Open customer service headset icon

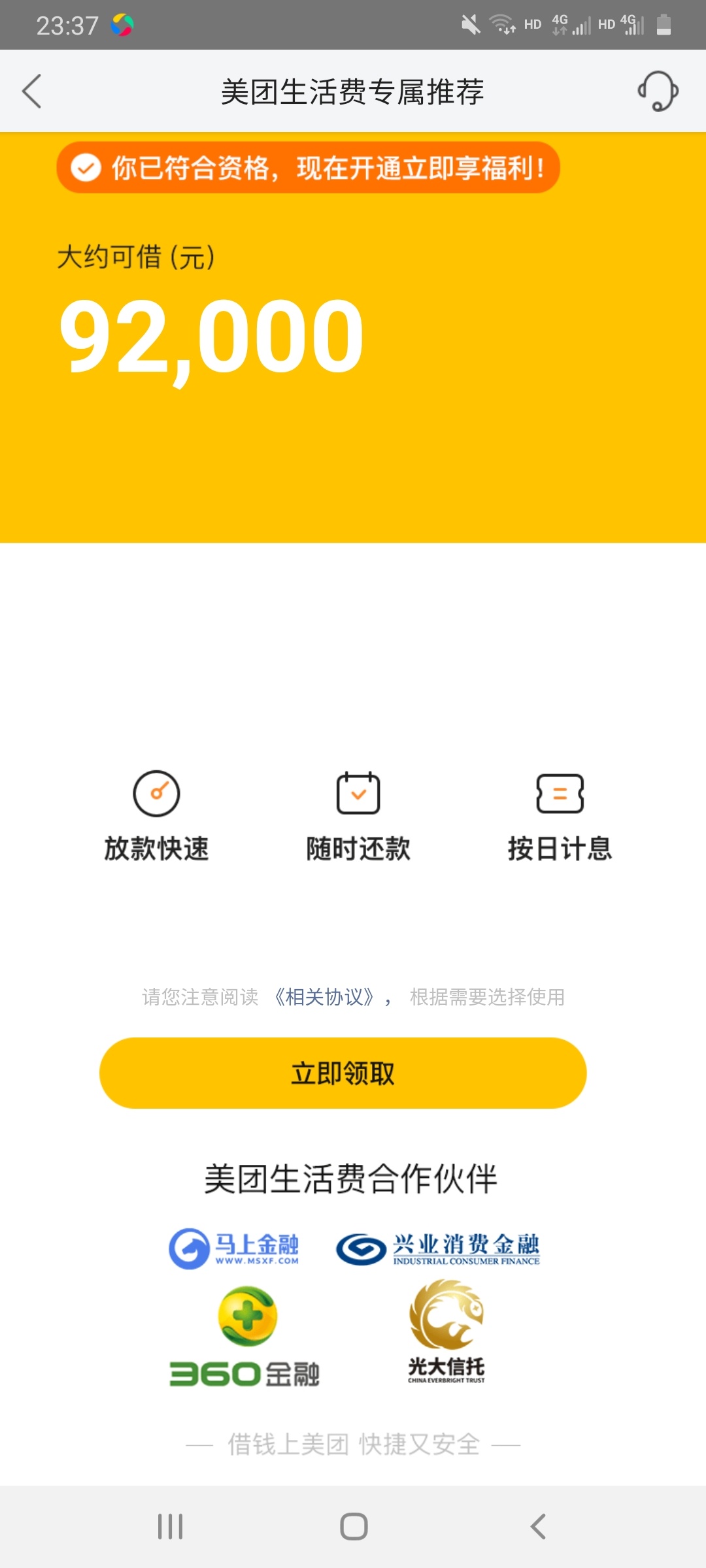tap(658, 91)
